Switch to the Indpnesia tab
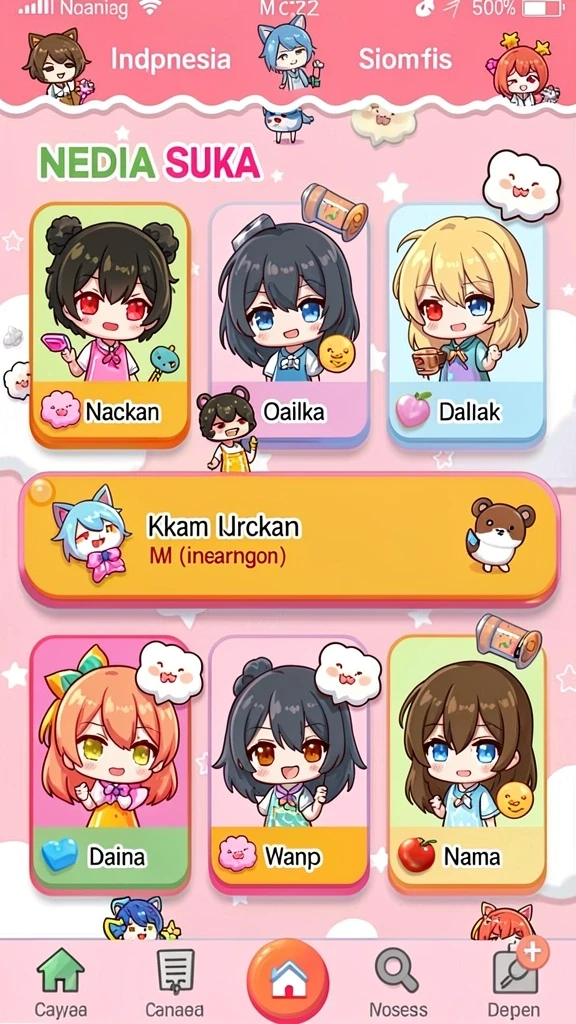Screen dimensions: 576x1024 [x=171, y=59]
